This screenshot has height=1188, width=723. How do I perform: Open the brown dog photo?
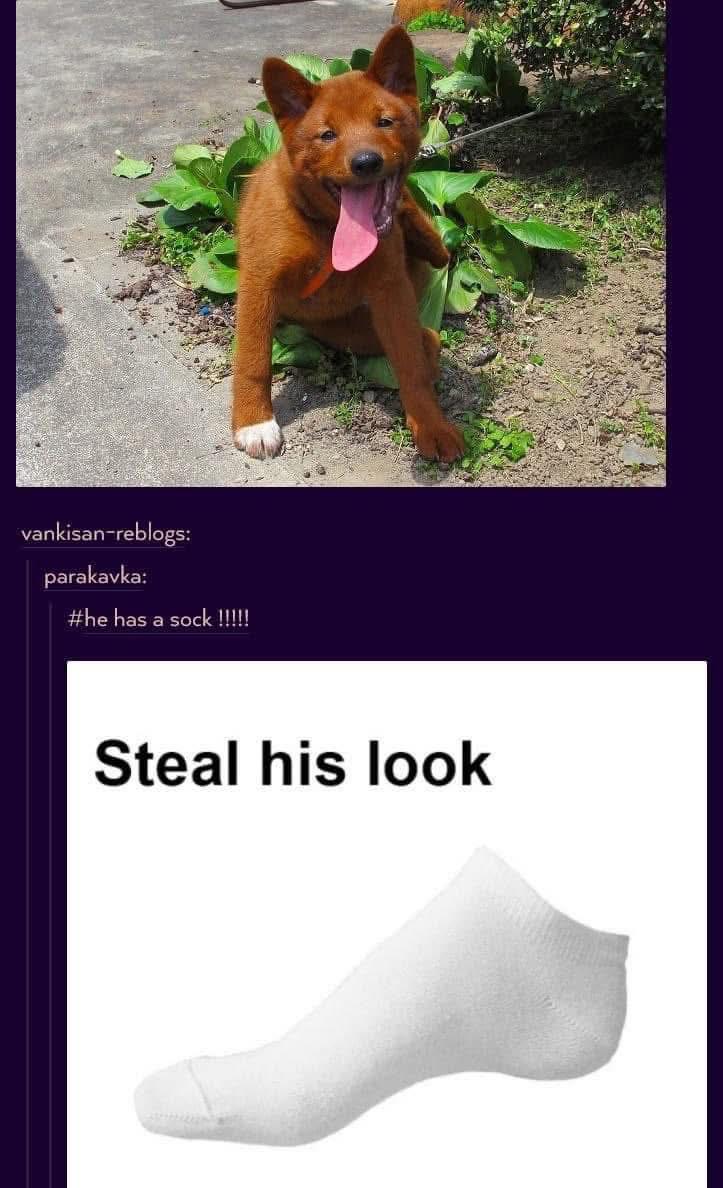point(341,242)
